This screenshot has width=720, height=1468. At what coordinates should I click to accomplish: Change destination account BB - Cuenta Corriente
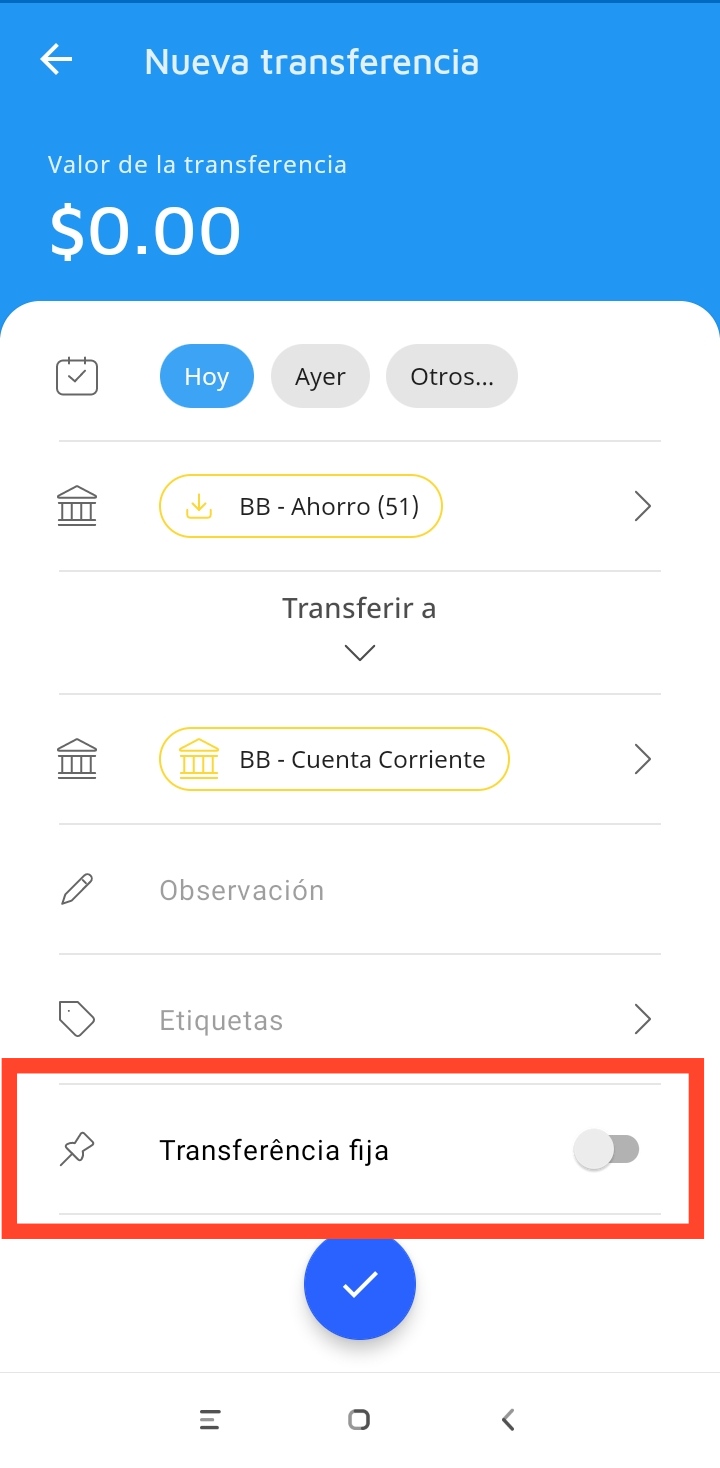pyautogui.click(x=334, y=760)
